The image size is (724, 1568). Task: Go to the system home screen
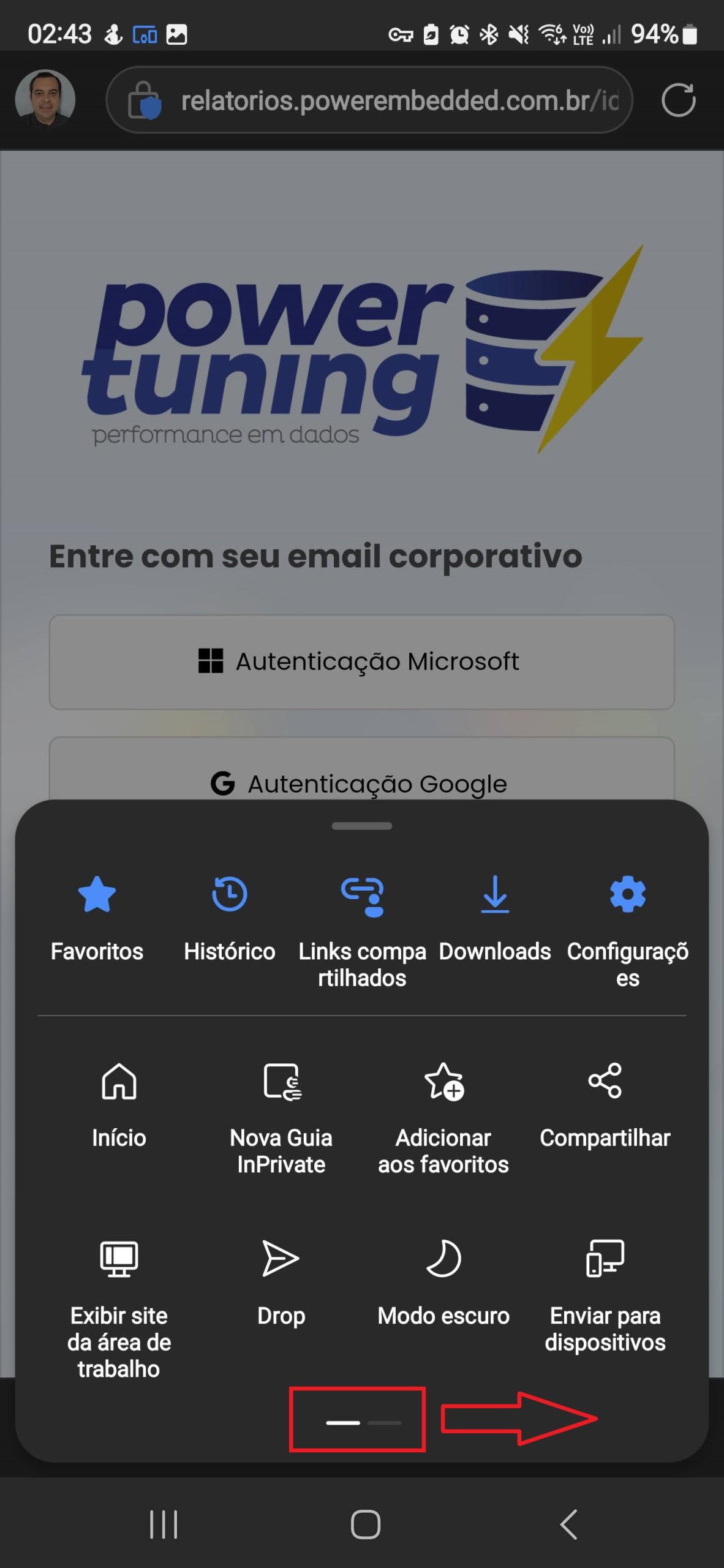365,1525
